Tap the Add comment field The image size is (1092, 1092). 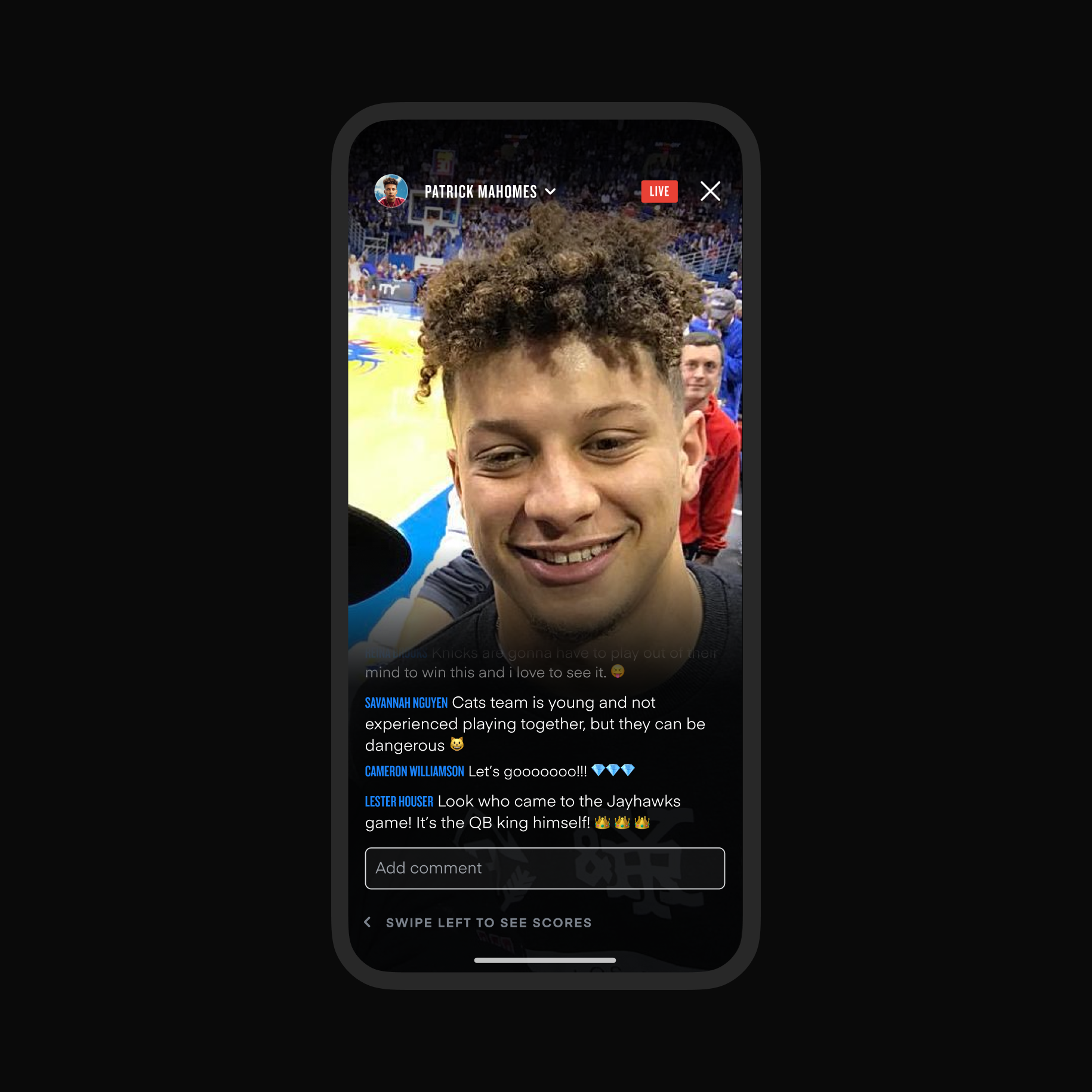[544, 868]
